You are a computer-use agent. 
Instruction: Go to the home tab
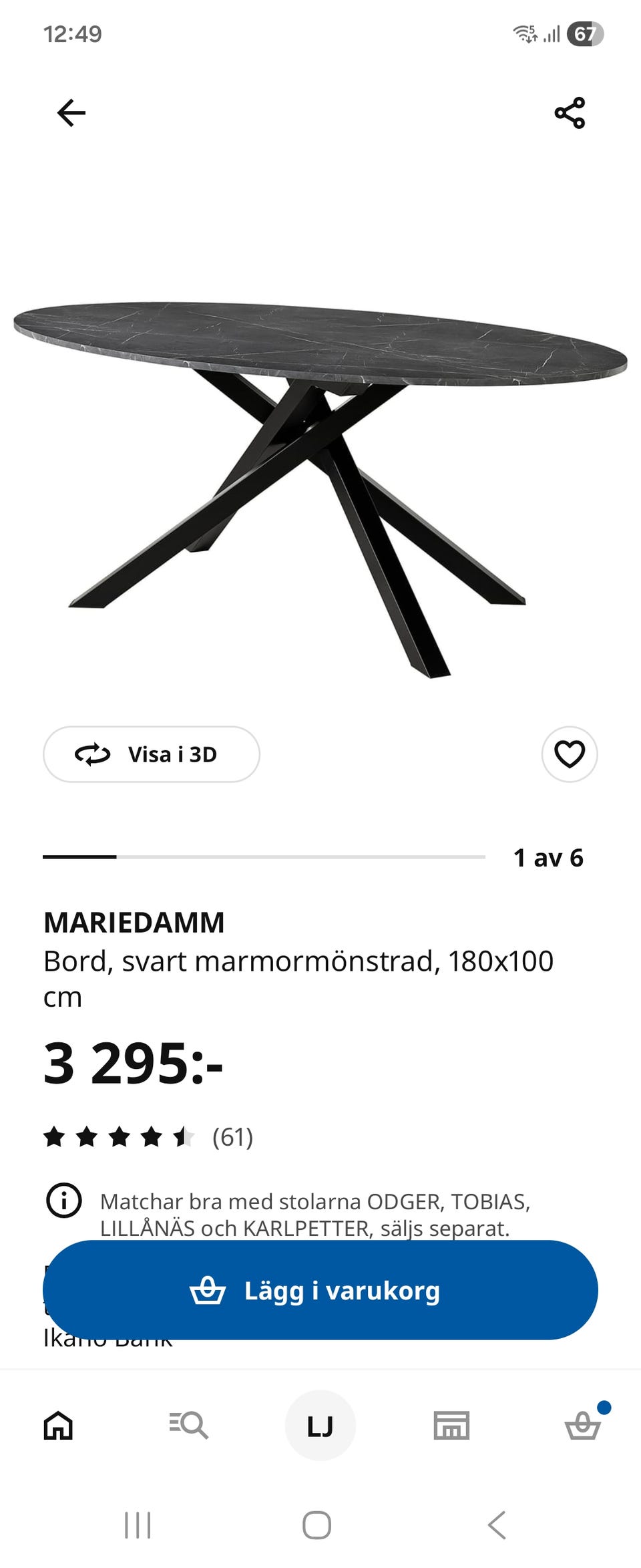tap(58, 1425)
